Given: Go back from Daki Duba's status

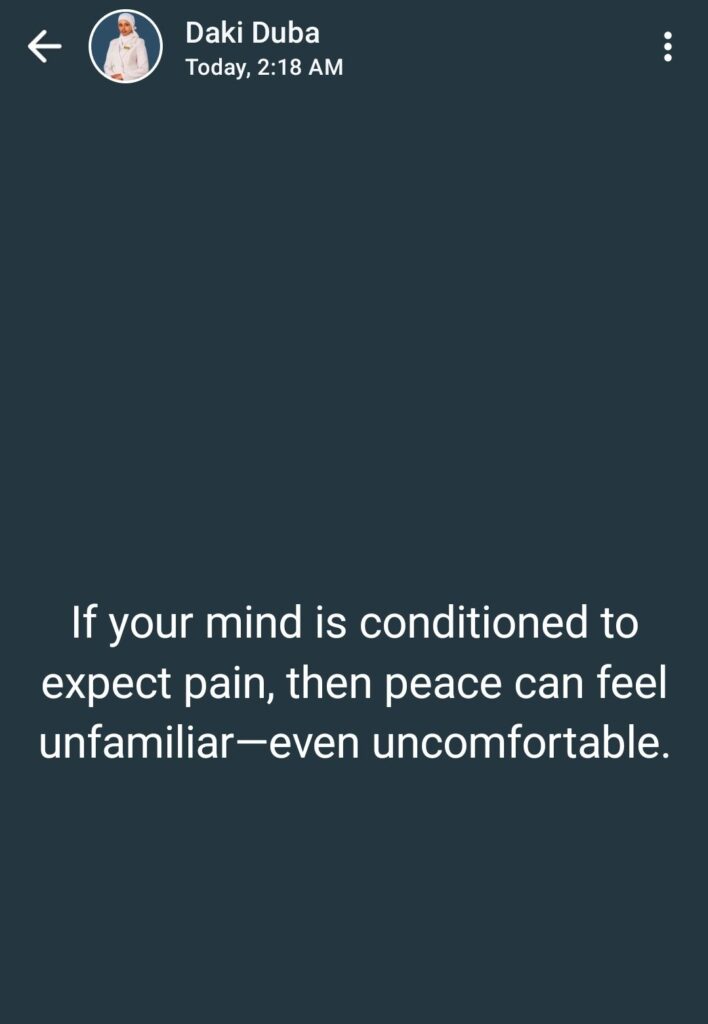Looking at the screenshot, I should click(44, 46).
